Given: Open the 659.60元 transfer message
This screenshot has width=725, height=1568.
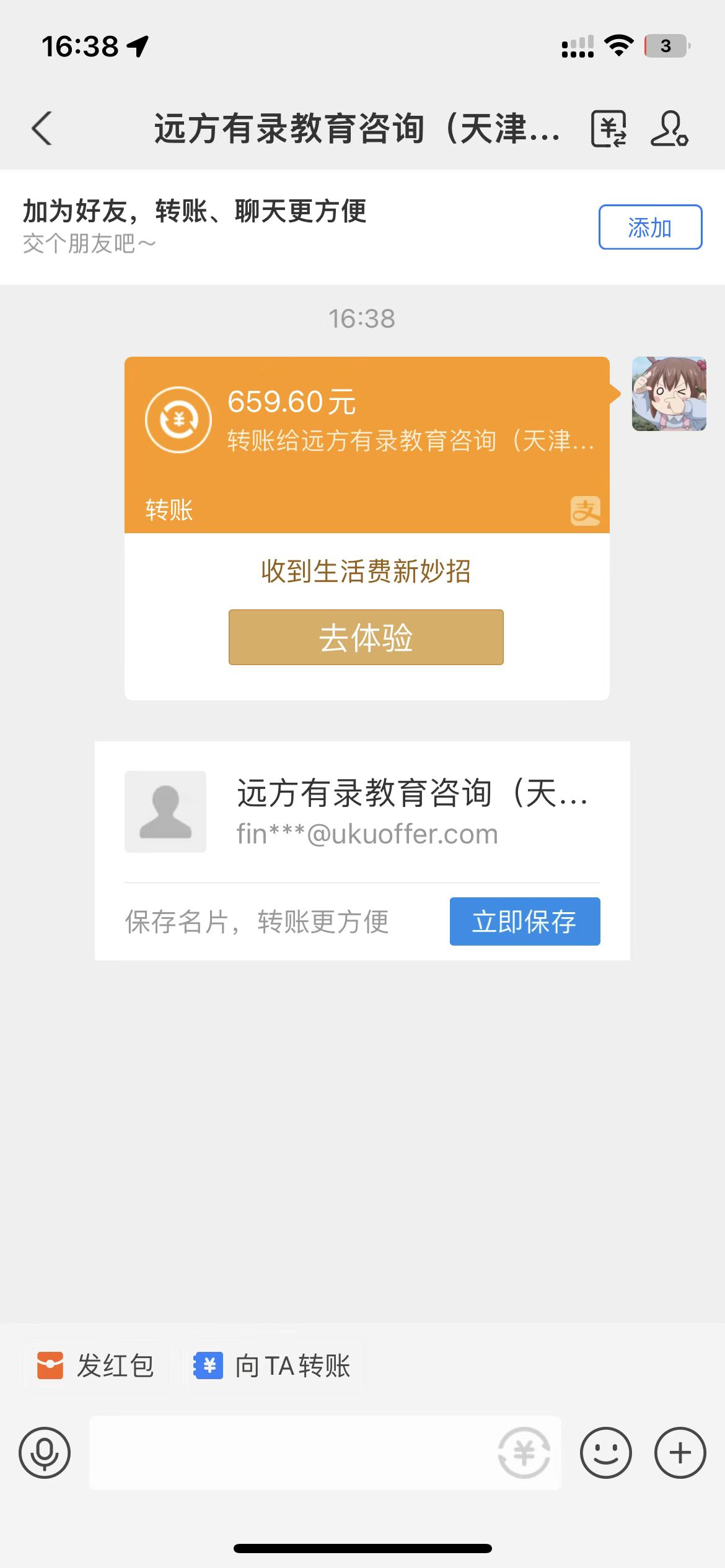Looking at the screenshot, I should tap(367, 443).
